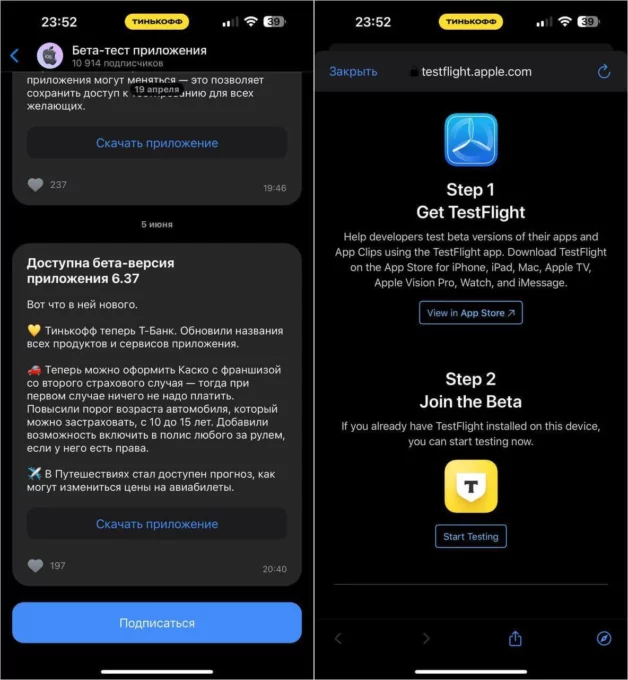The width and height of the screenshot is (628, 680).
Task: Tap Скачать приложение under the 19:46 post
Action: point(157,143)
